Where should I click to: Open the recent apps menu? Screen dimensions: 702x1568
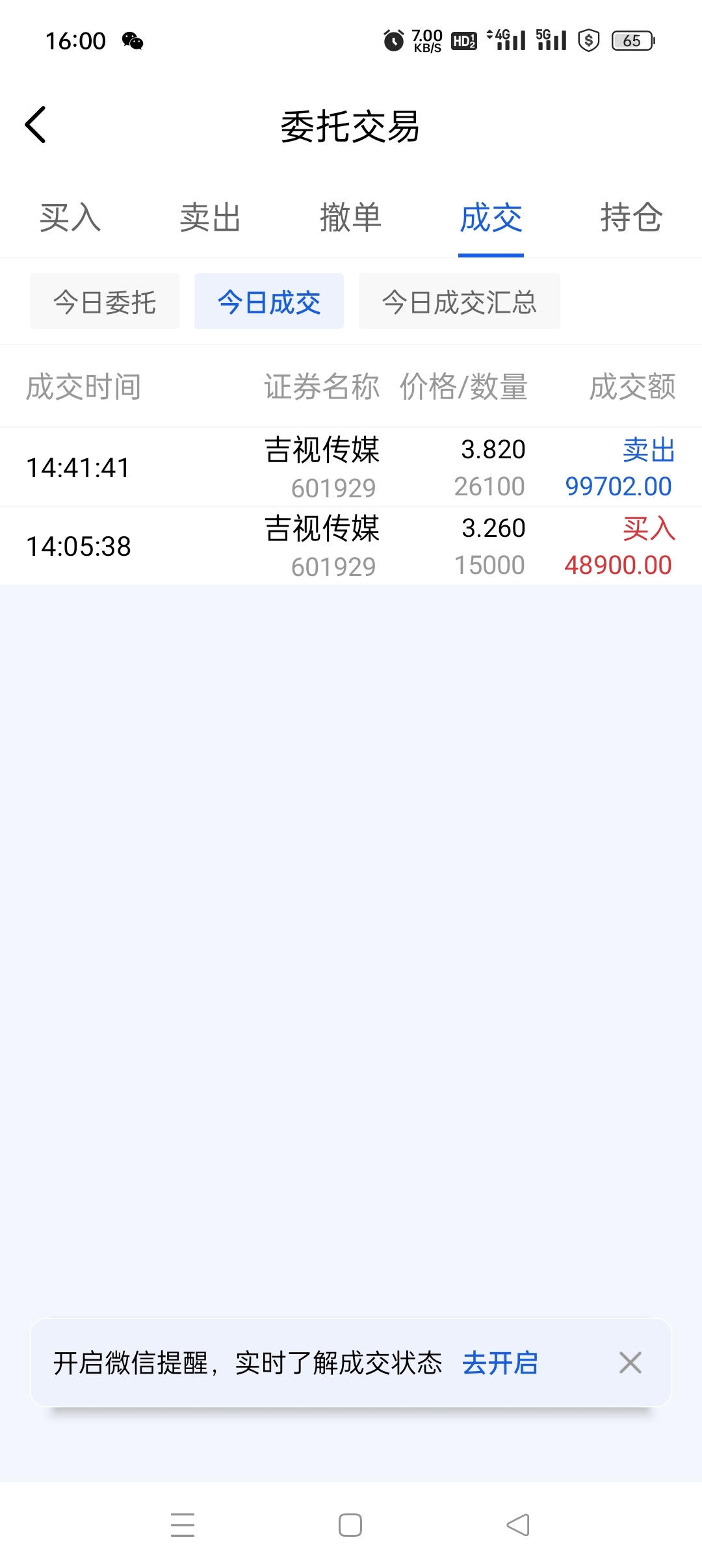tap(183, 1525)
